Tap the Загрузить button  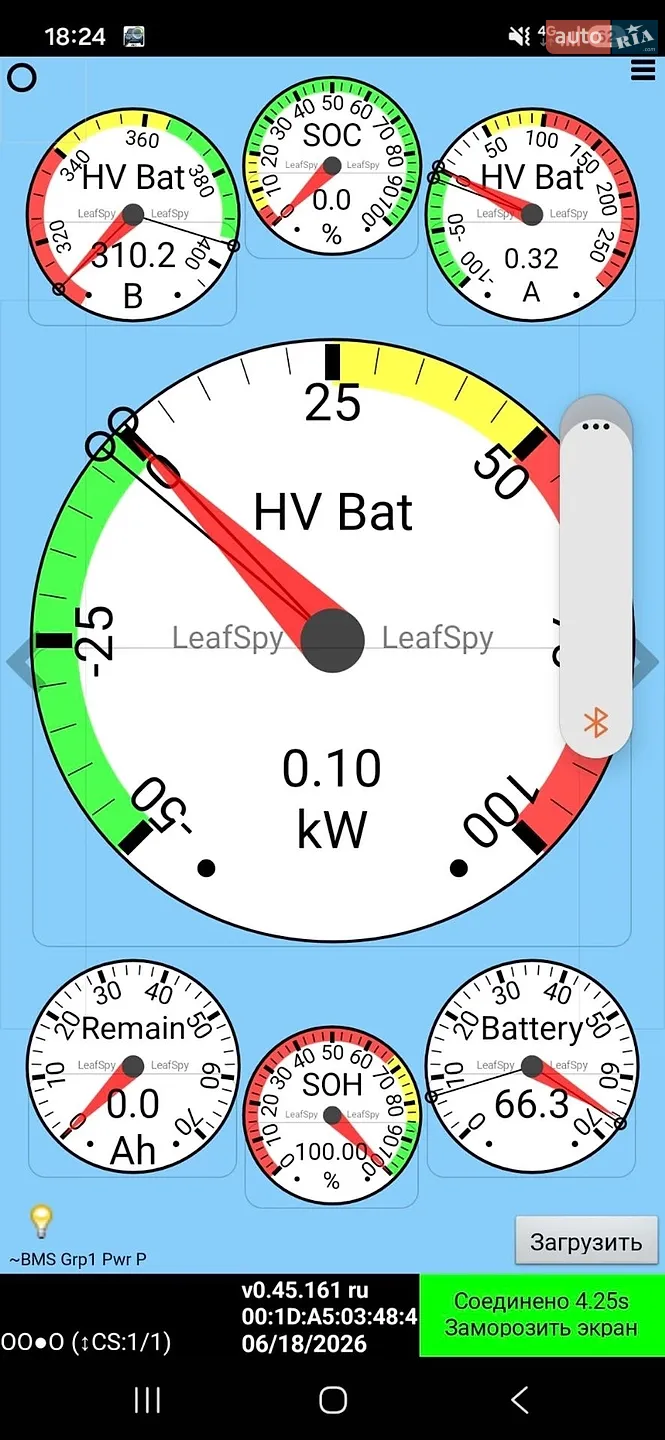click(586, 1242)
